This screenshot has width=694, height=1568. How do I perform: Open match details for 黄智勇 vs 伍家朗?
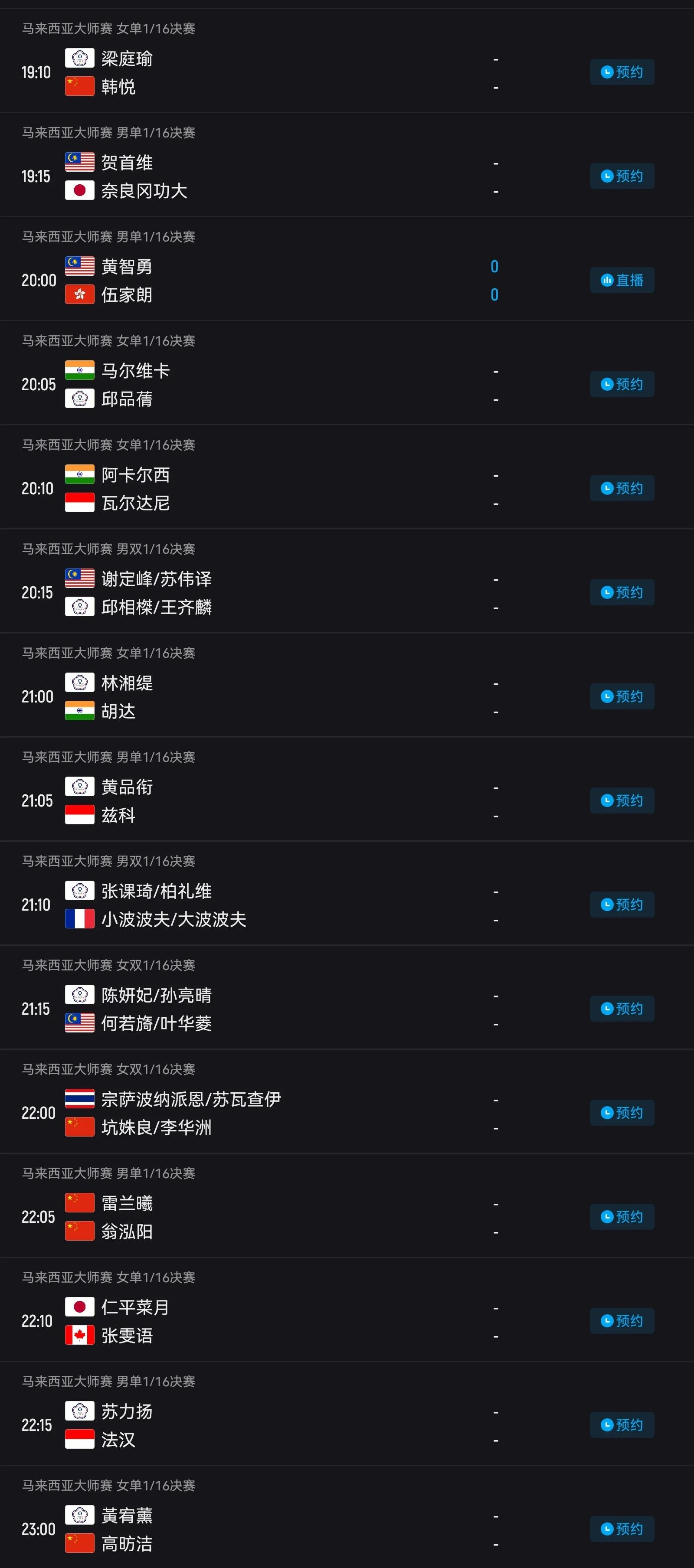pos(347,269)
